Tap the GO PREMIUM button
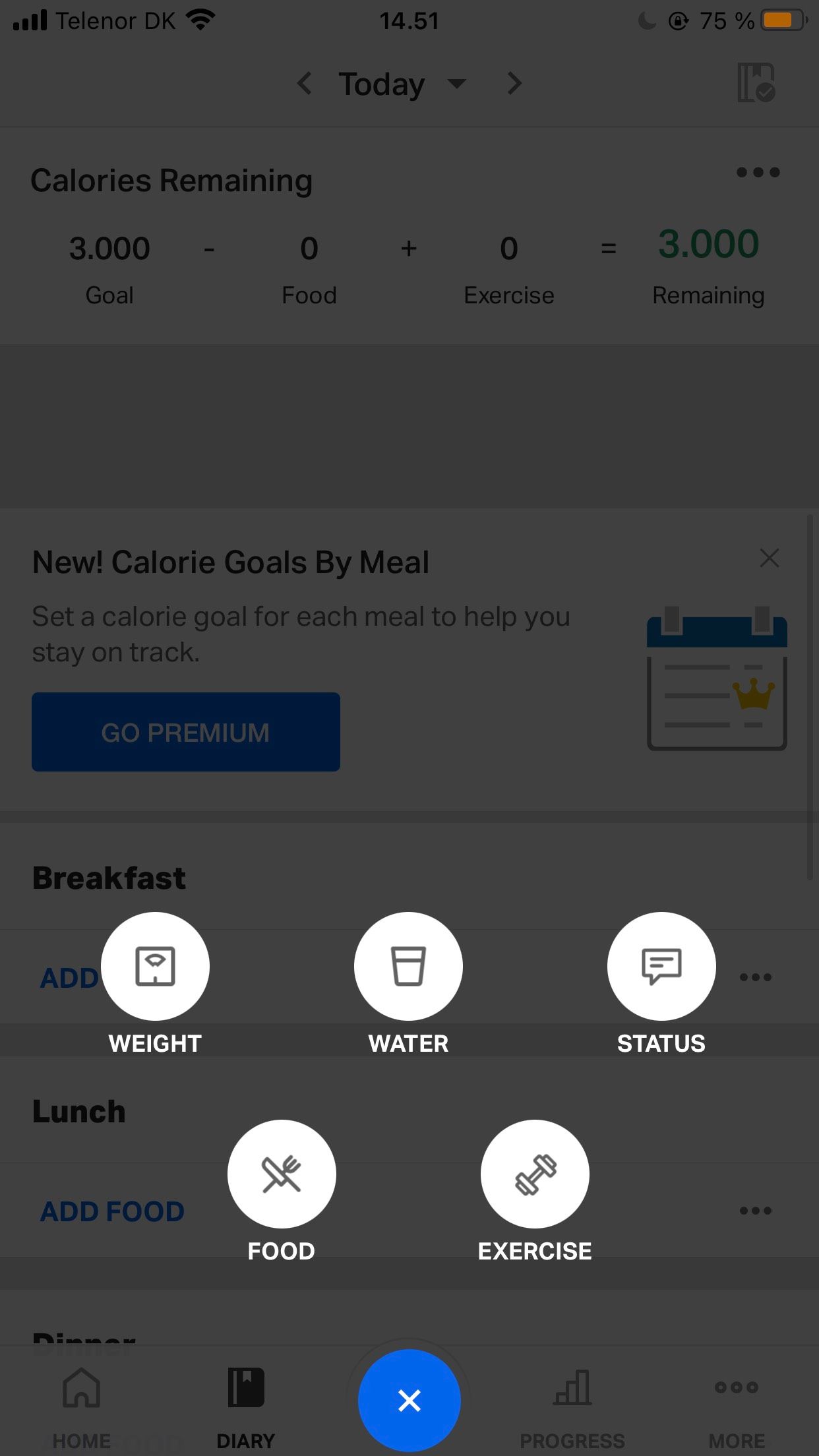This screenshot has height=1456, width=819. click(x=185, y=731)
